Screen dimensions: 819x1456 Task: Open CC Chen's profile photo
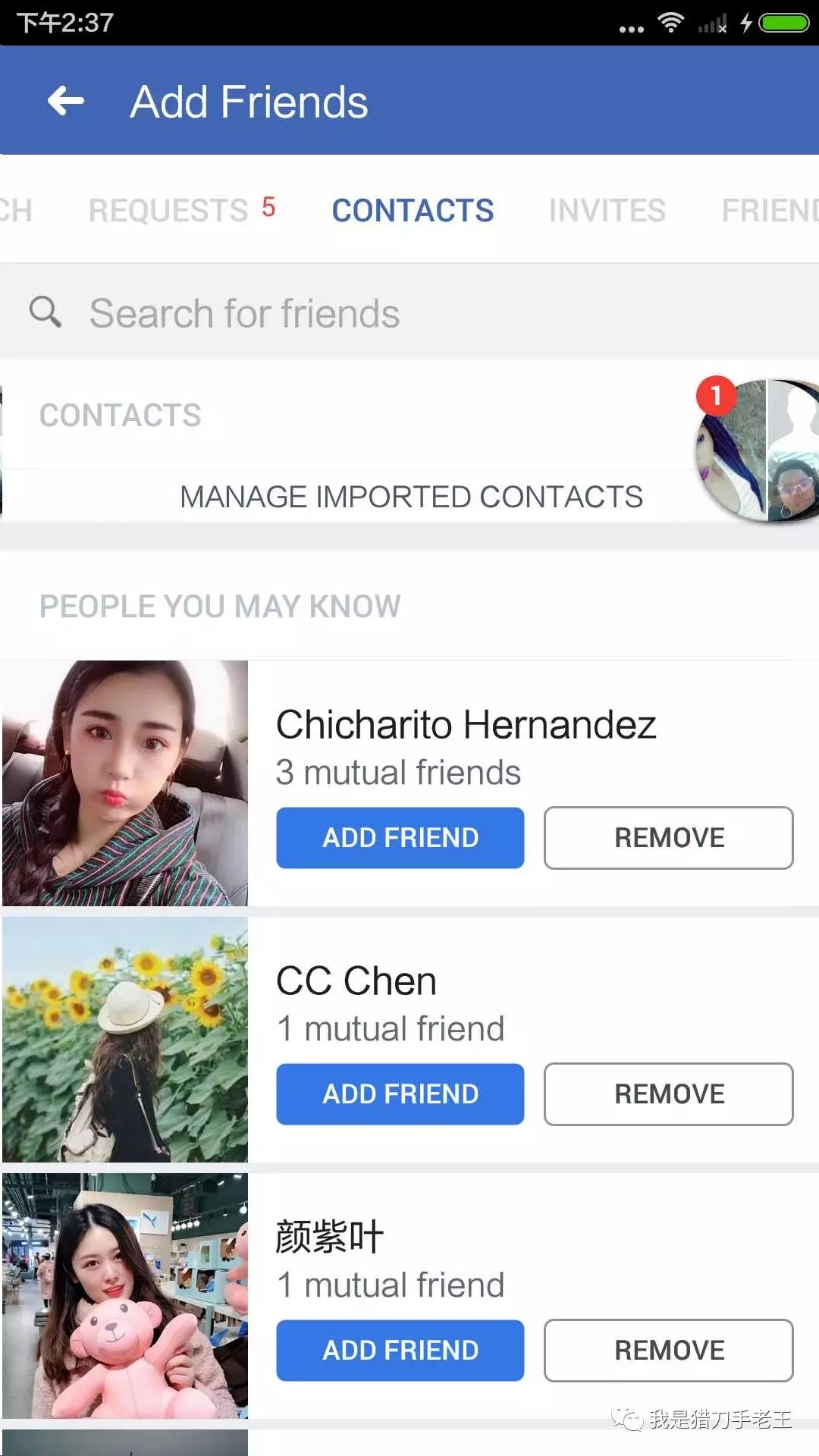125,1040
